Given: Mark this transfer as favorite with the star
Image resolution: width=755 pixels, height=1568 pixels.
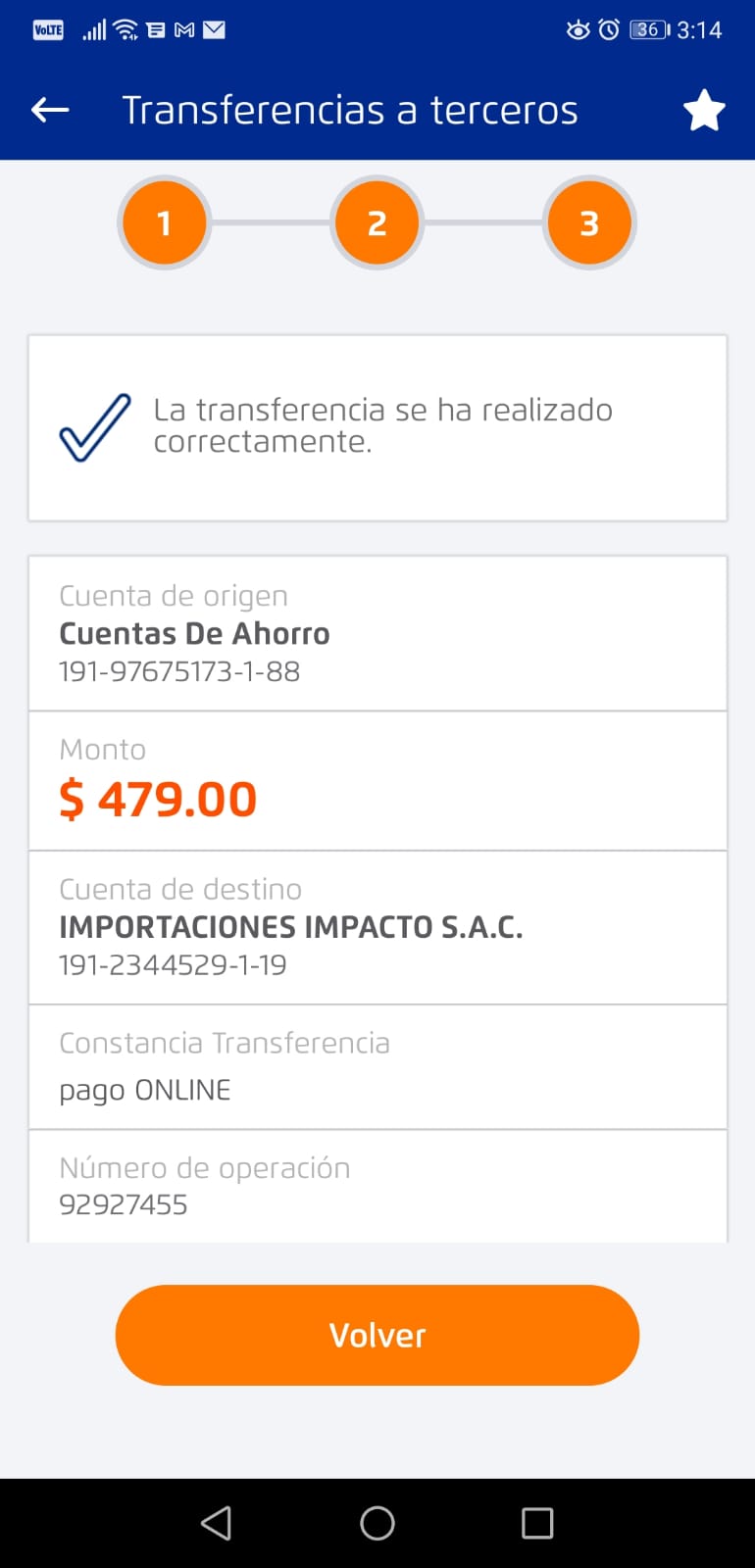Looking at the screenshot, I should coord(703,111).
